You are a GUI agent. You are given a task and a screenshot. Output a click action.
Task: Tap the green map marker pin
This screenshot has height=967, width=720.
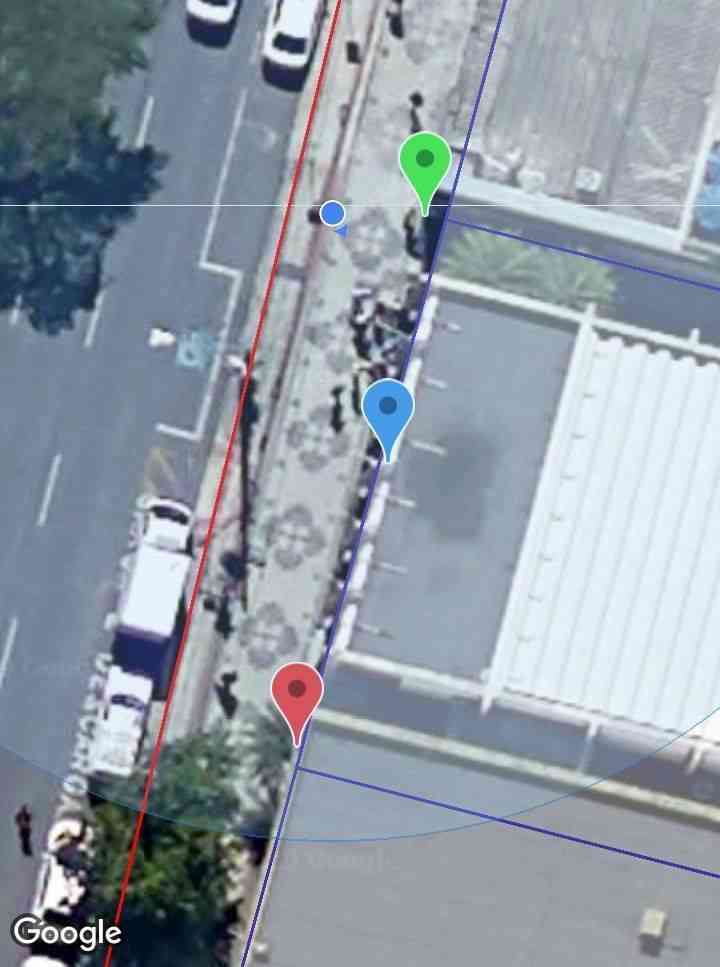(425, 163)
